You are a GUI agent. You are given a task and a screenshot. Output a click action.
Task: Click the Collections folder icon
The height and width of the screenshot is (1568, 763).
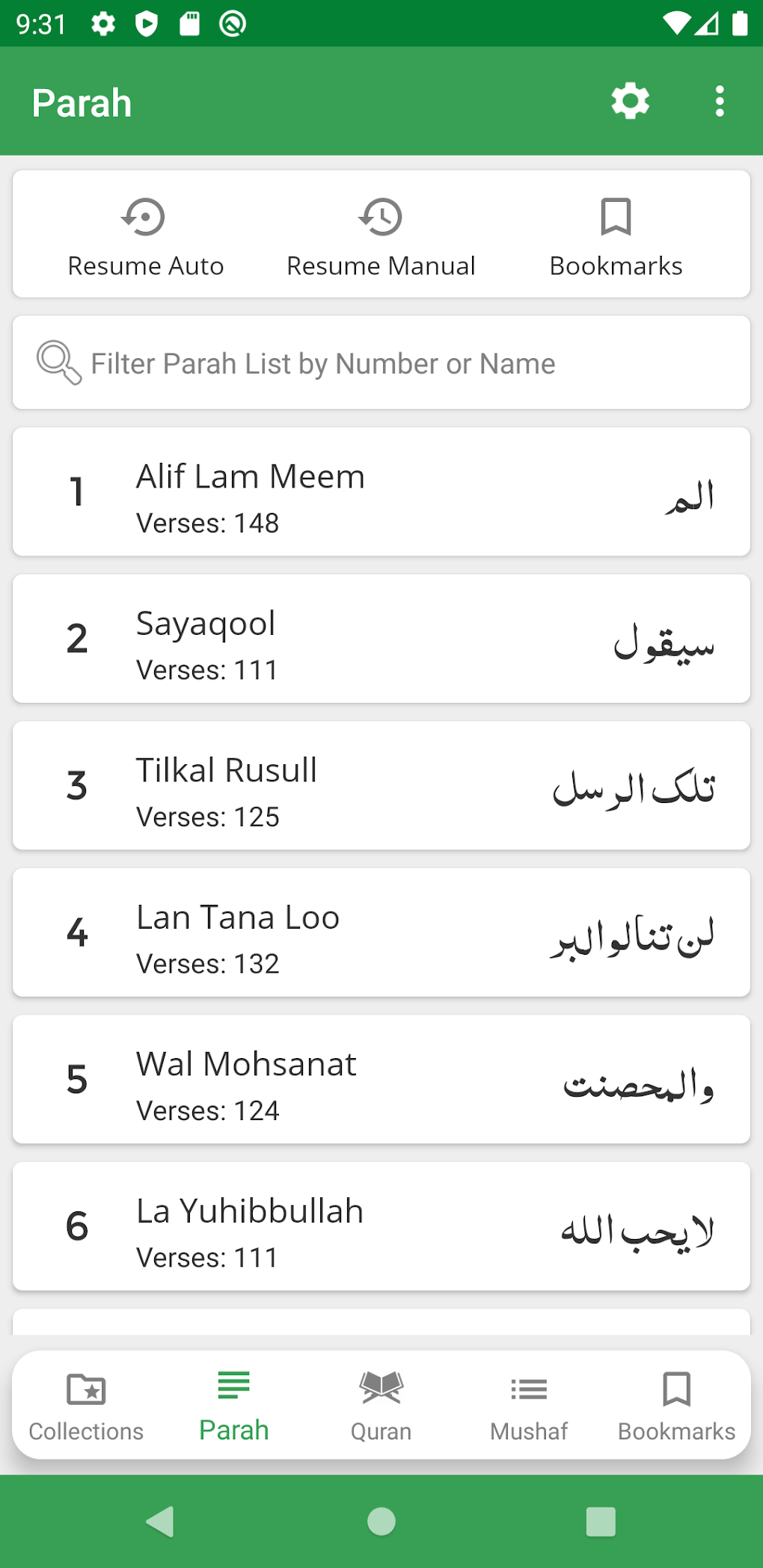tap(86, 1387)
